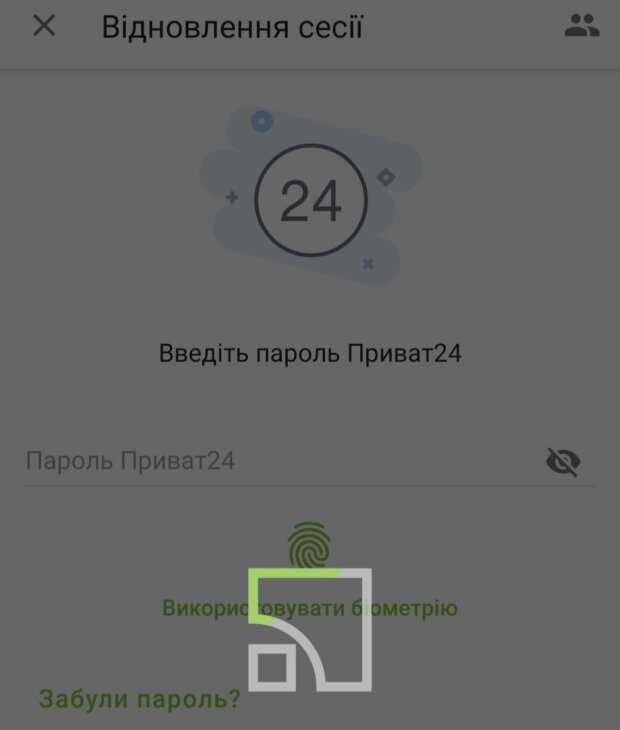The image size is (620, 730).
Task: Toggle password visibility eye icon
Action: 563,461
